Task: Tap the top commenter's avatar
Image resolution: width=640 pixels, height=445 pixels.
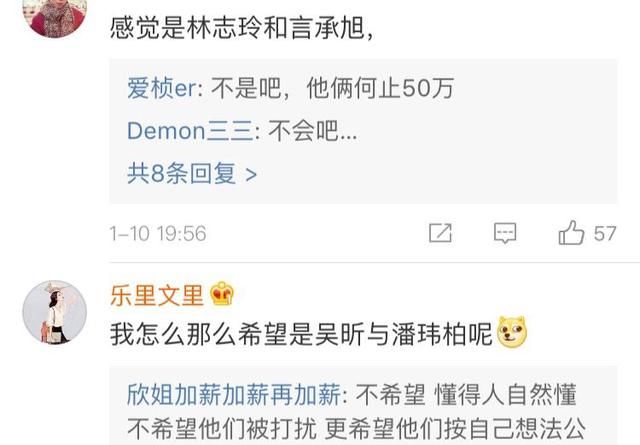Action: click(x=54, y=12)
